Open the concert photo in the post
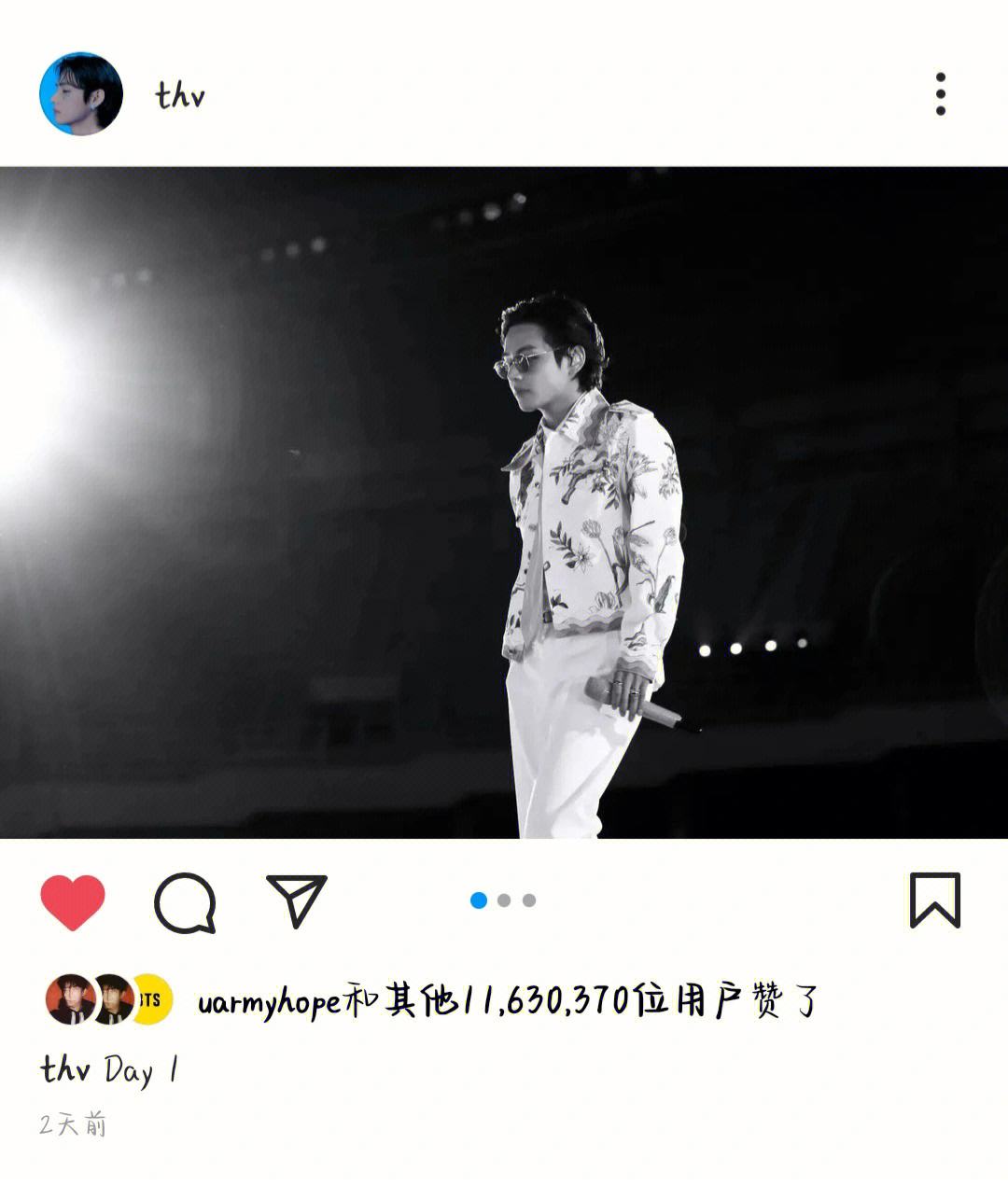 pyautogui.click(x=504, y=502)
